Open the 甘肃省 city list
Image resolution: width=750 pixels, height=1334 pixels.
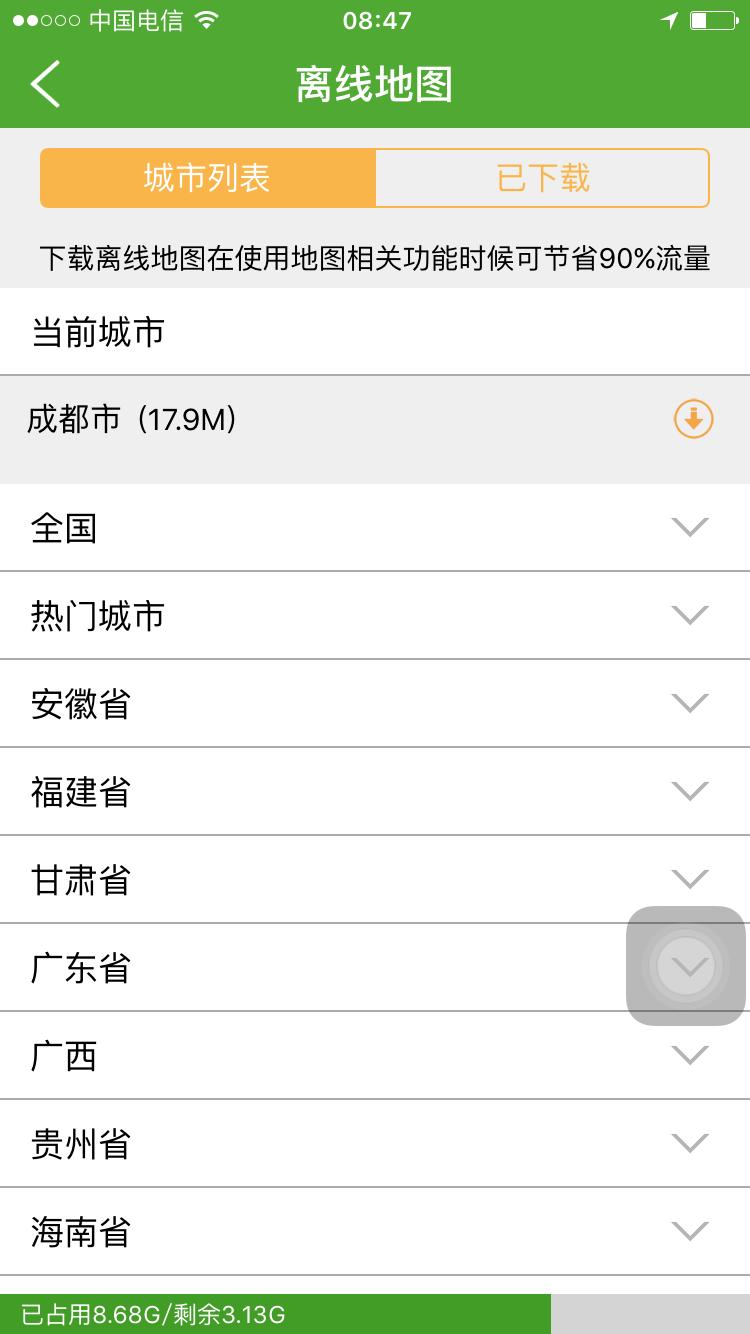tap(375, 879)
